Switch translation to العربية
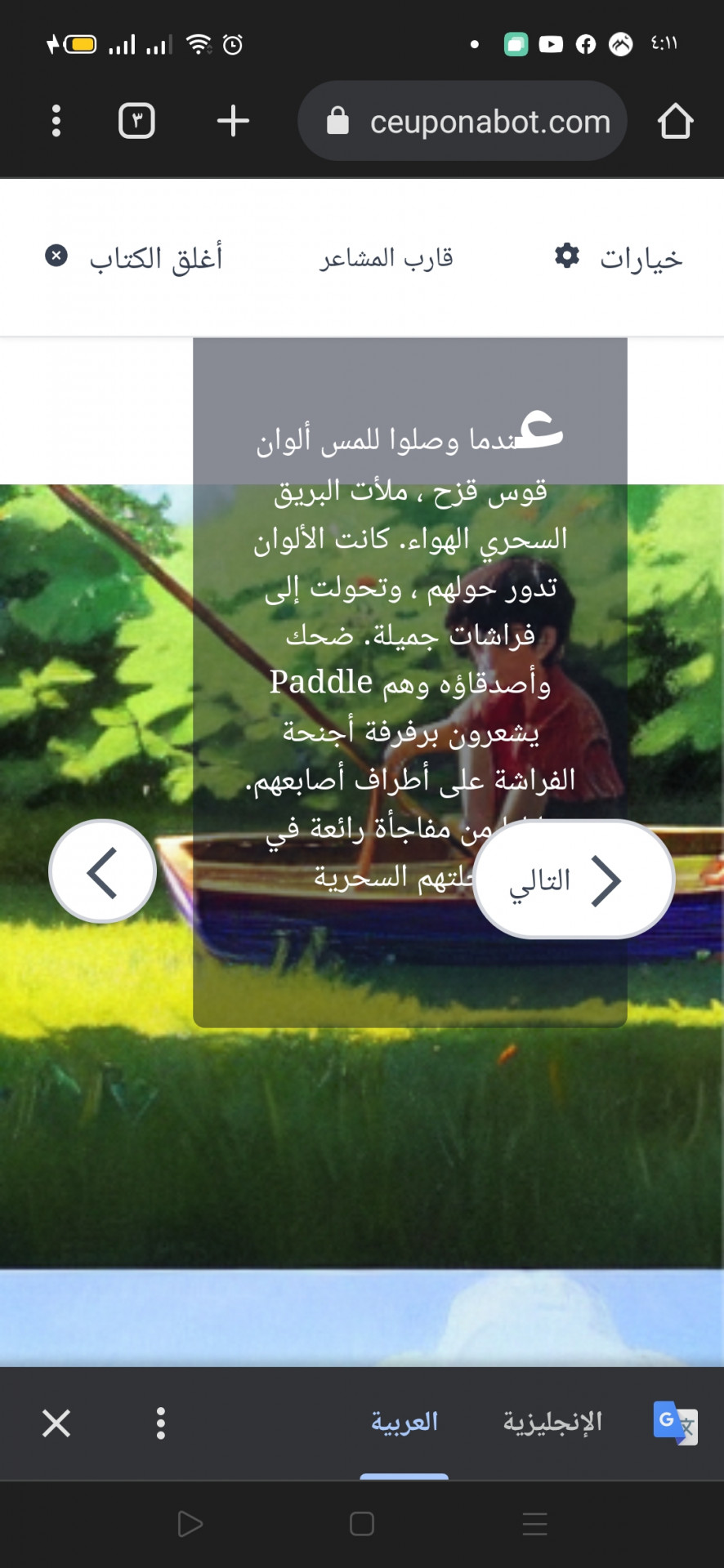Viewport: 724px width, 1568px height. pos(404,1423)
